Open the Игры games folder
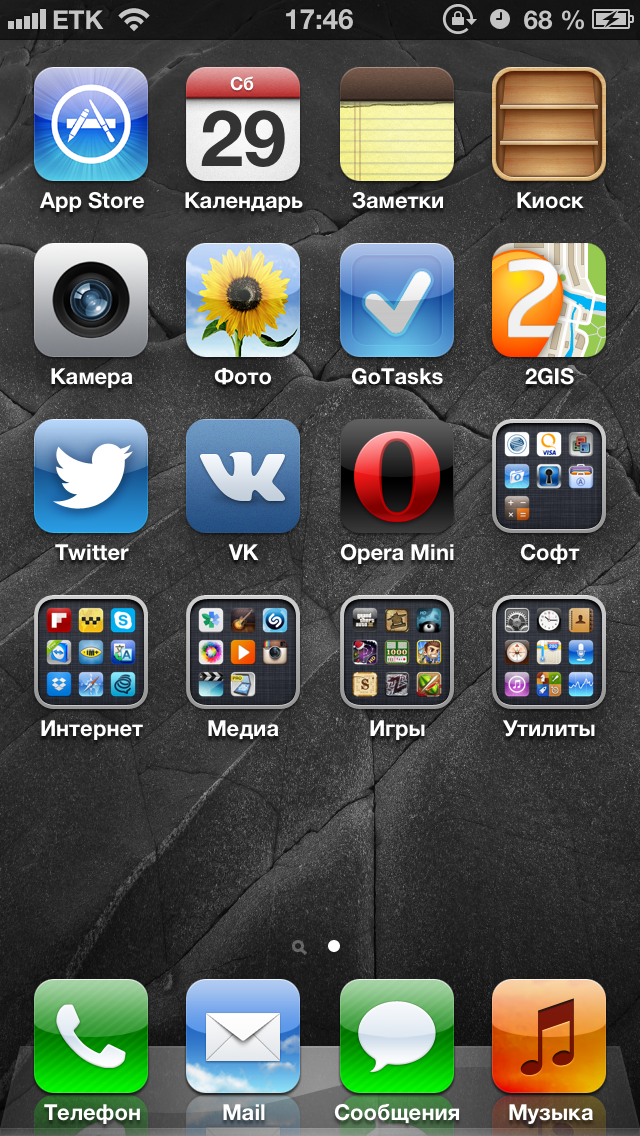Image resolution: width=640 pixels, height=1136 pixels. pyautogui.click(x=396, y=652)
